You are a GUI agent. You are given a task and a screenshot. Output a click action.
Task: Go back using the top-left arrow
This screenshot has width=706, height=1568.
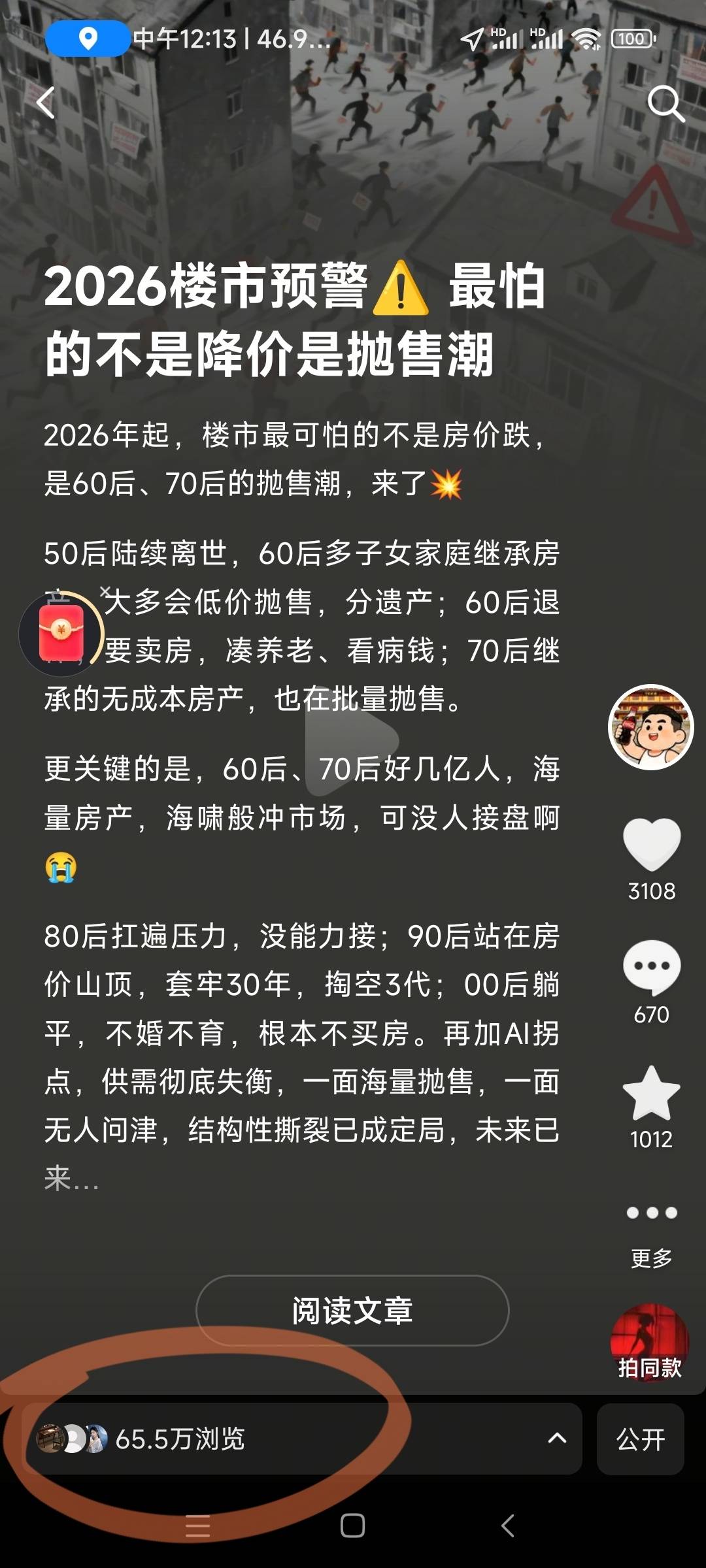pos(46,103)
